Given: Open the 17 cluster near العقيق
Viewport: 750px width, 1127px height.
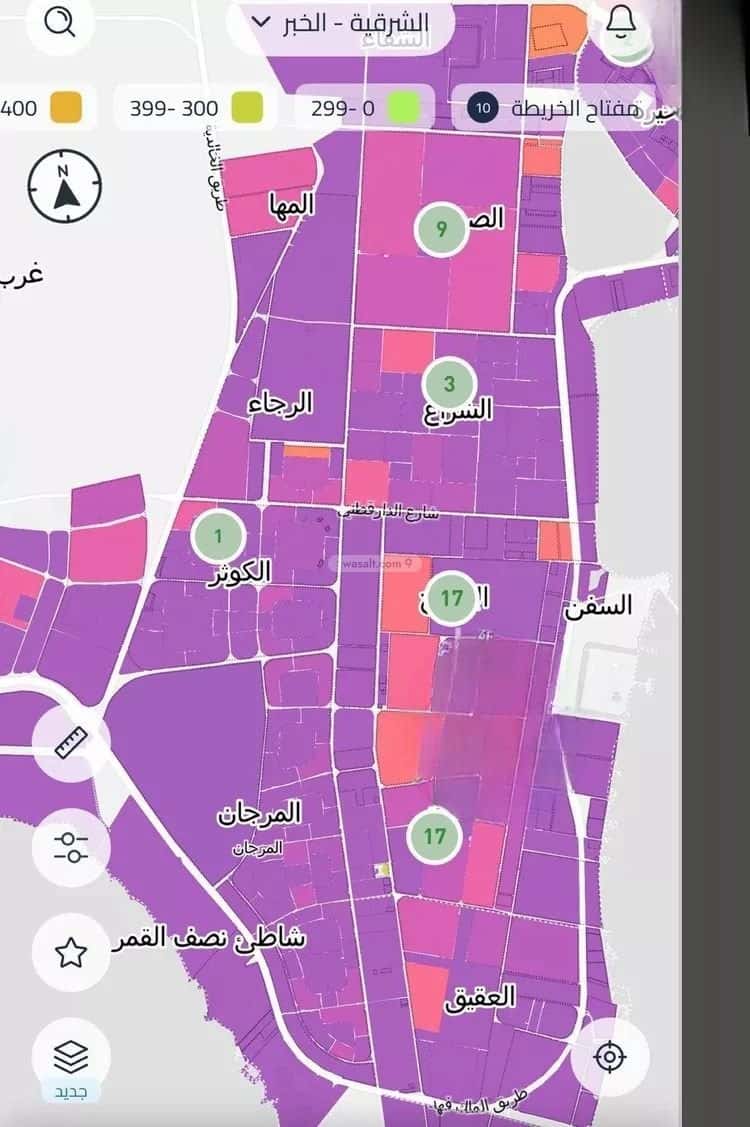Looking at the screenshot, I should coord(434,834).
